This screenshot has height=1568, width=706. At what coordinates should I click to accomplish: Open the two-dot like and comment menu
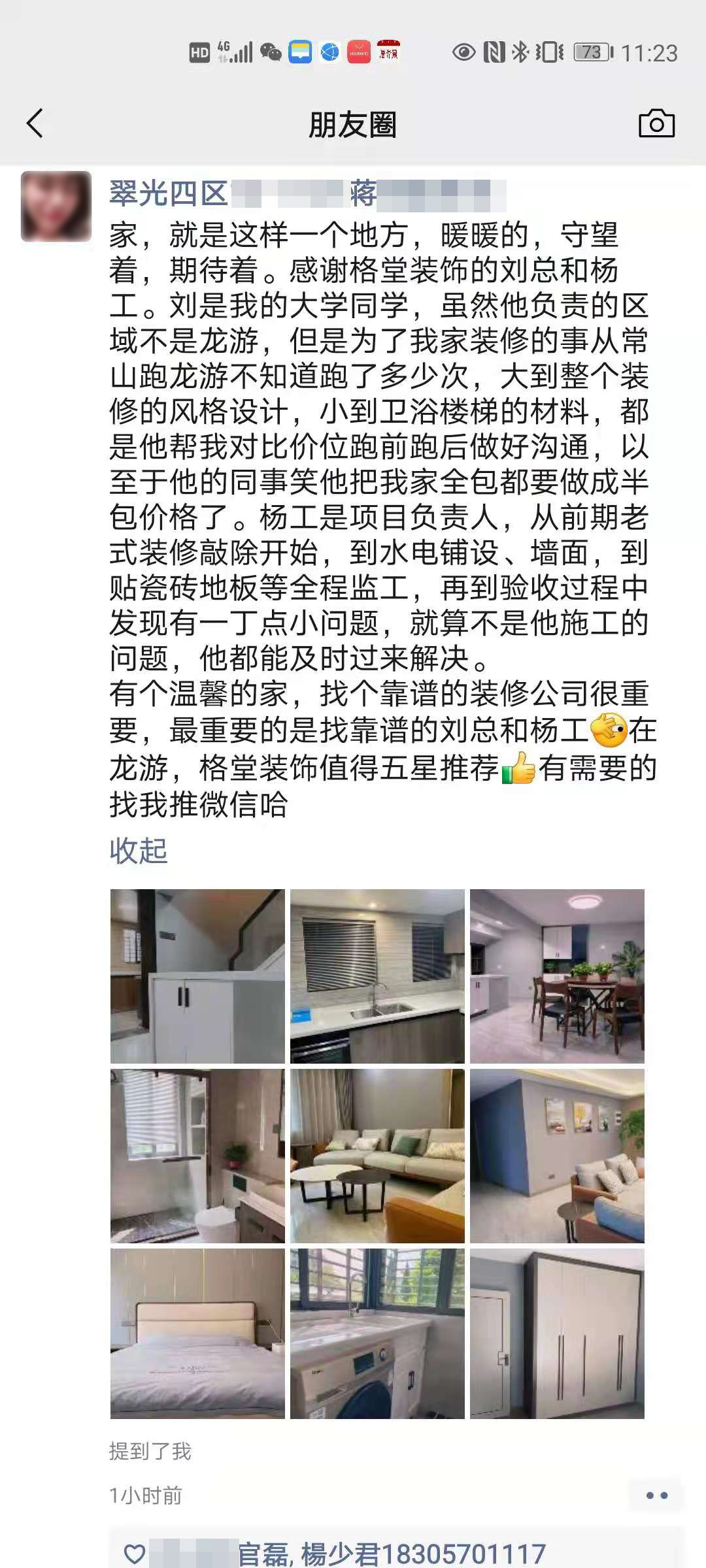[x=656, y=1495]
